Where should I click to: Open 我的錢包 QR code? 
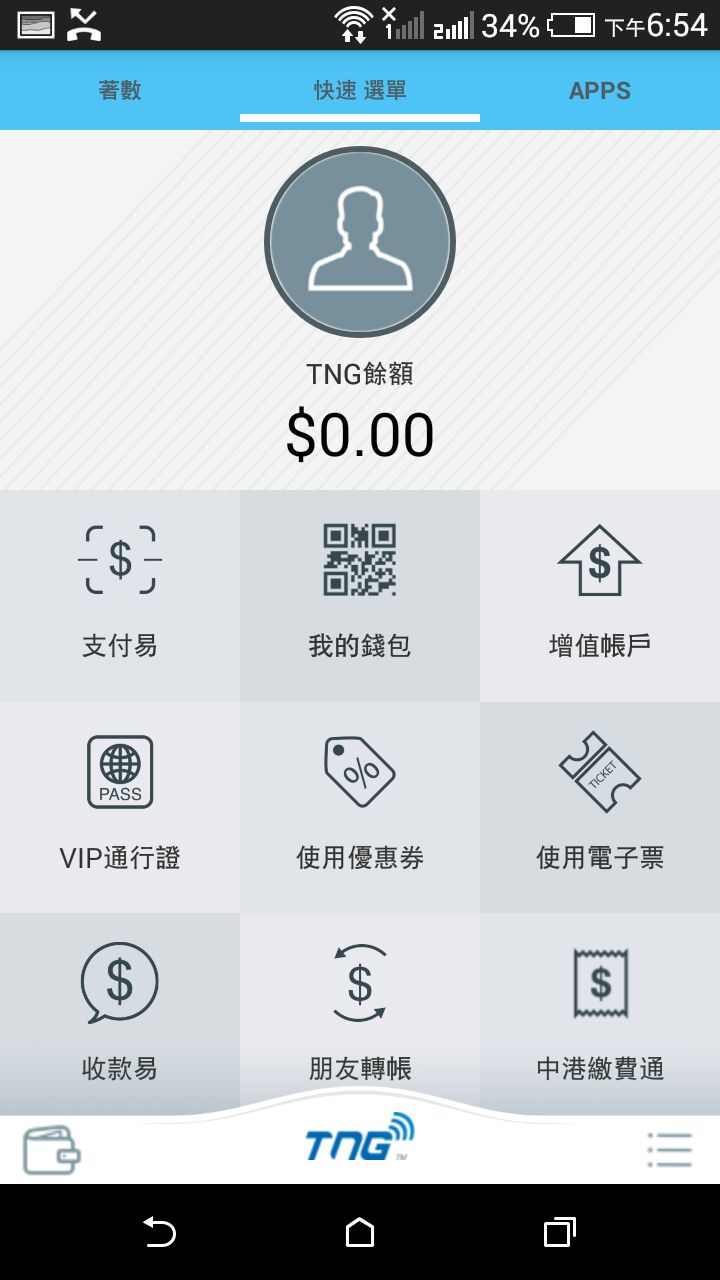point(360,596)
